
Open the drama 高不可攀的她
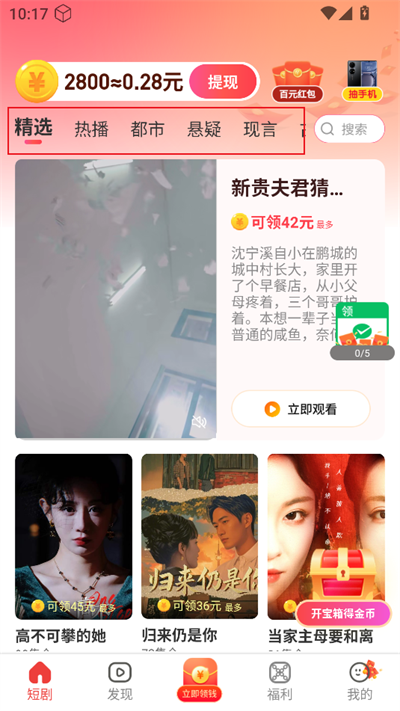73,549
